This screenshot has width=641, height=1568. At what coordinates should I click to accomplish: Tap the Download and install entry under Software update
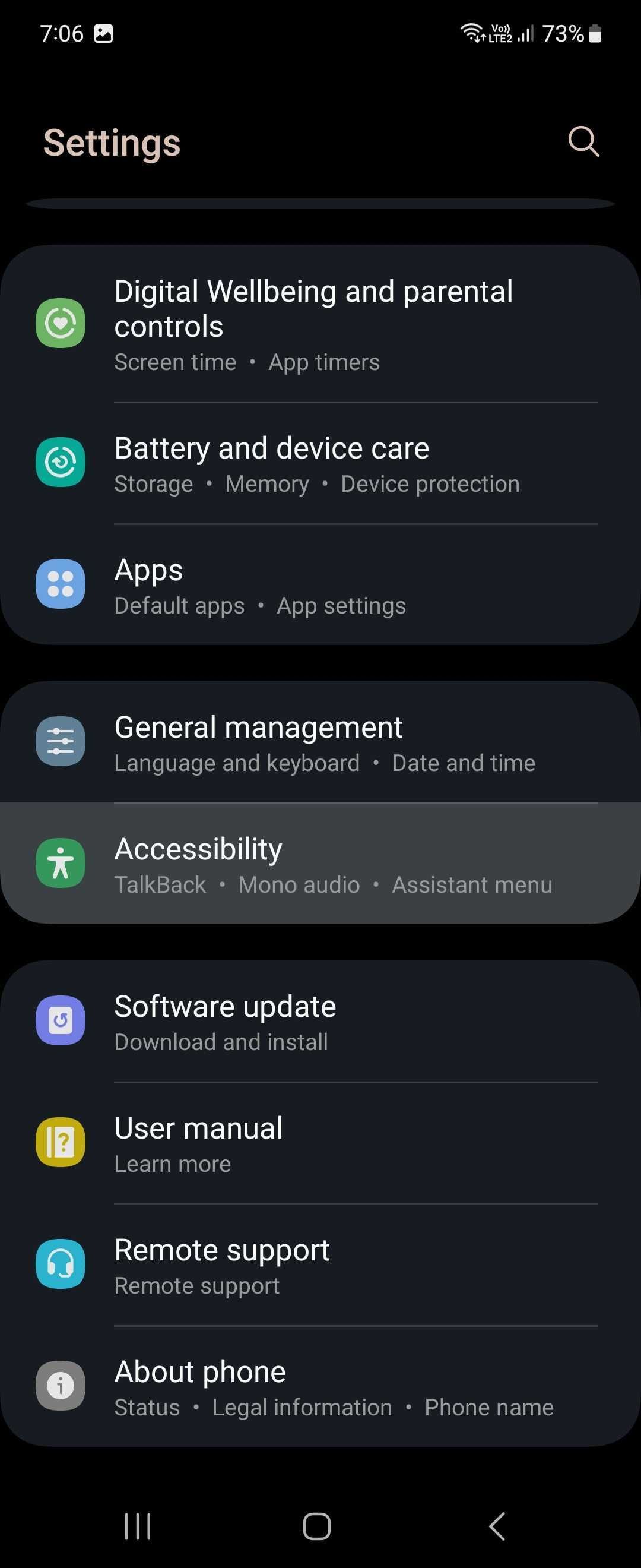point(221,1041)
